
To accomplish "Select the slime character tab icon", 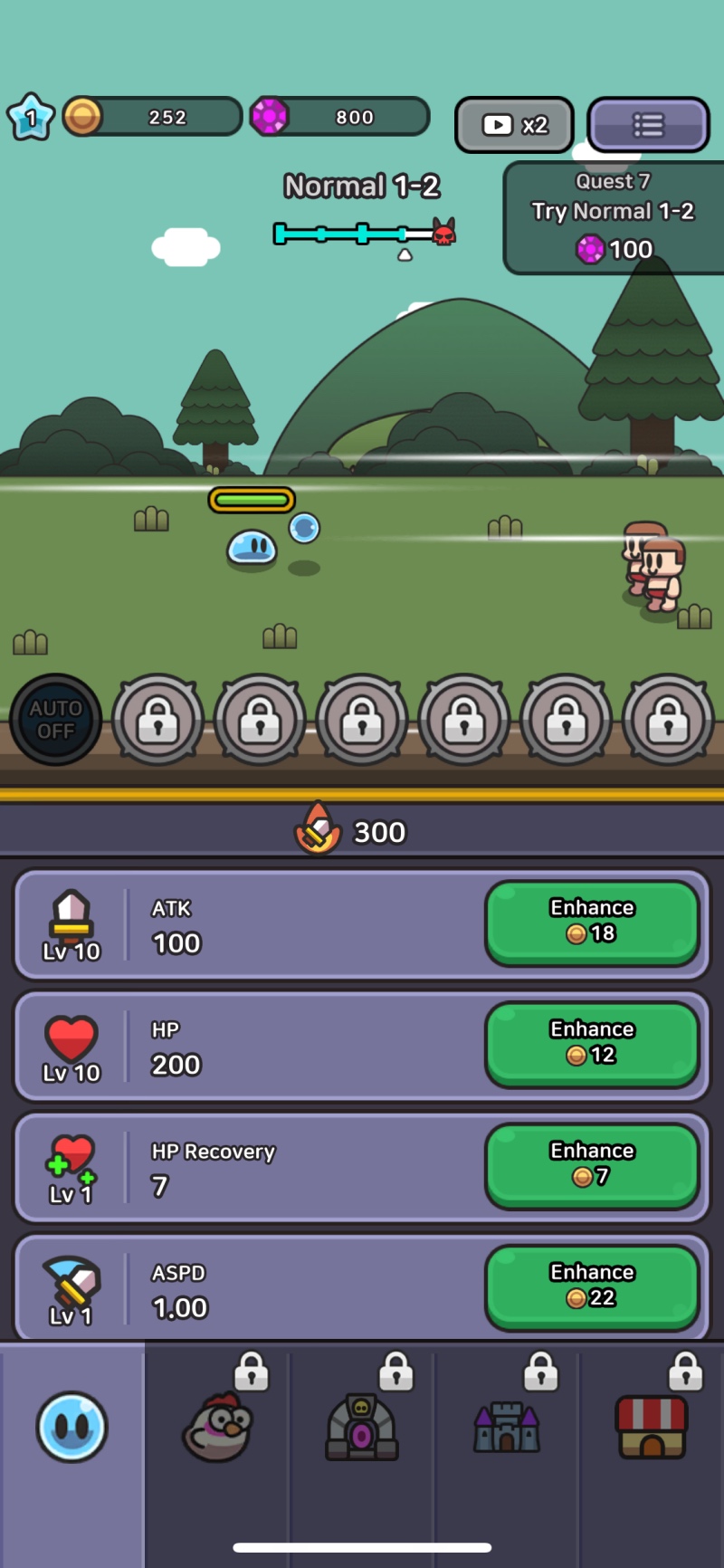I will [72, 1428].
